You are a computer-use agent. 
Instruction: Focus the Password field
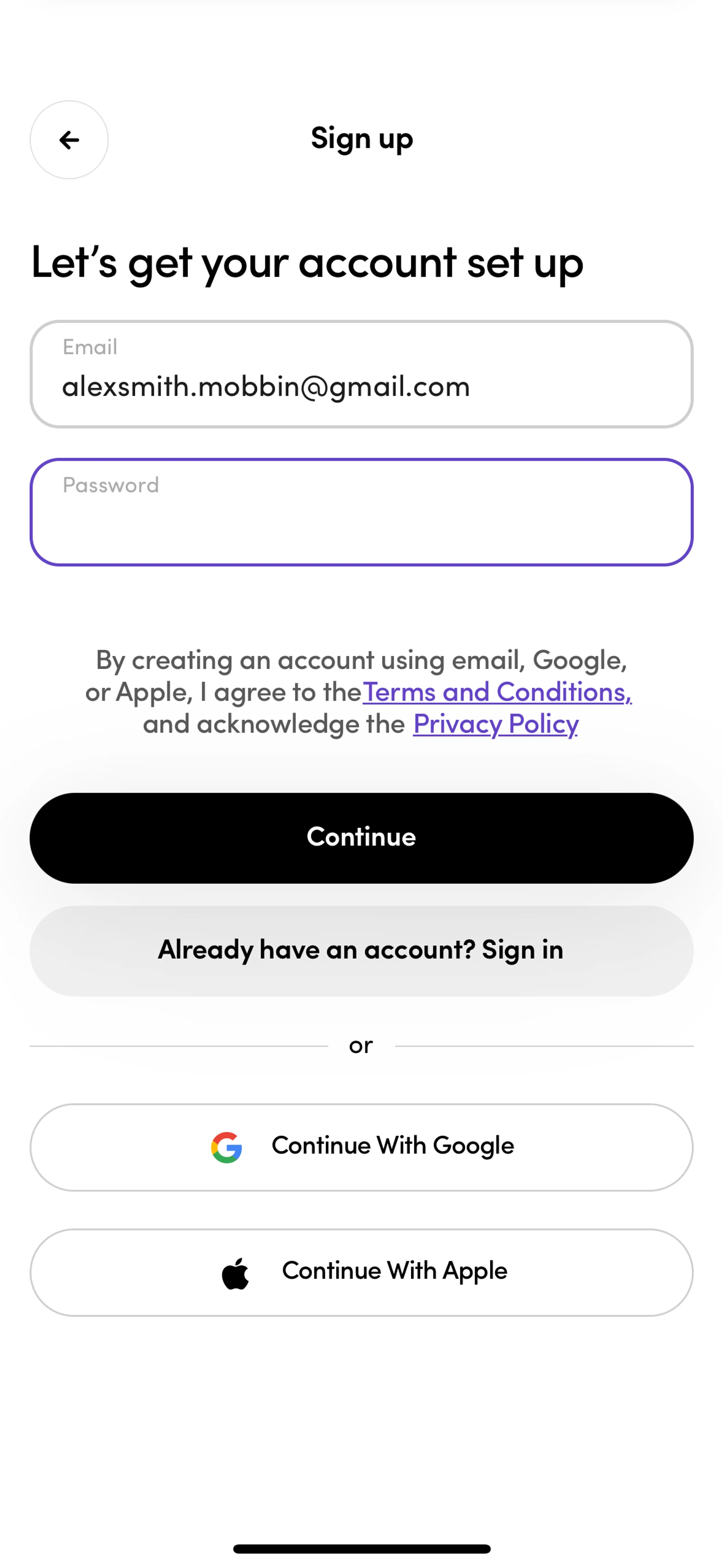point(361,512)
